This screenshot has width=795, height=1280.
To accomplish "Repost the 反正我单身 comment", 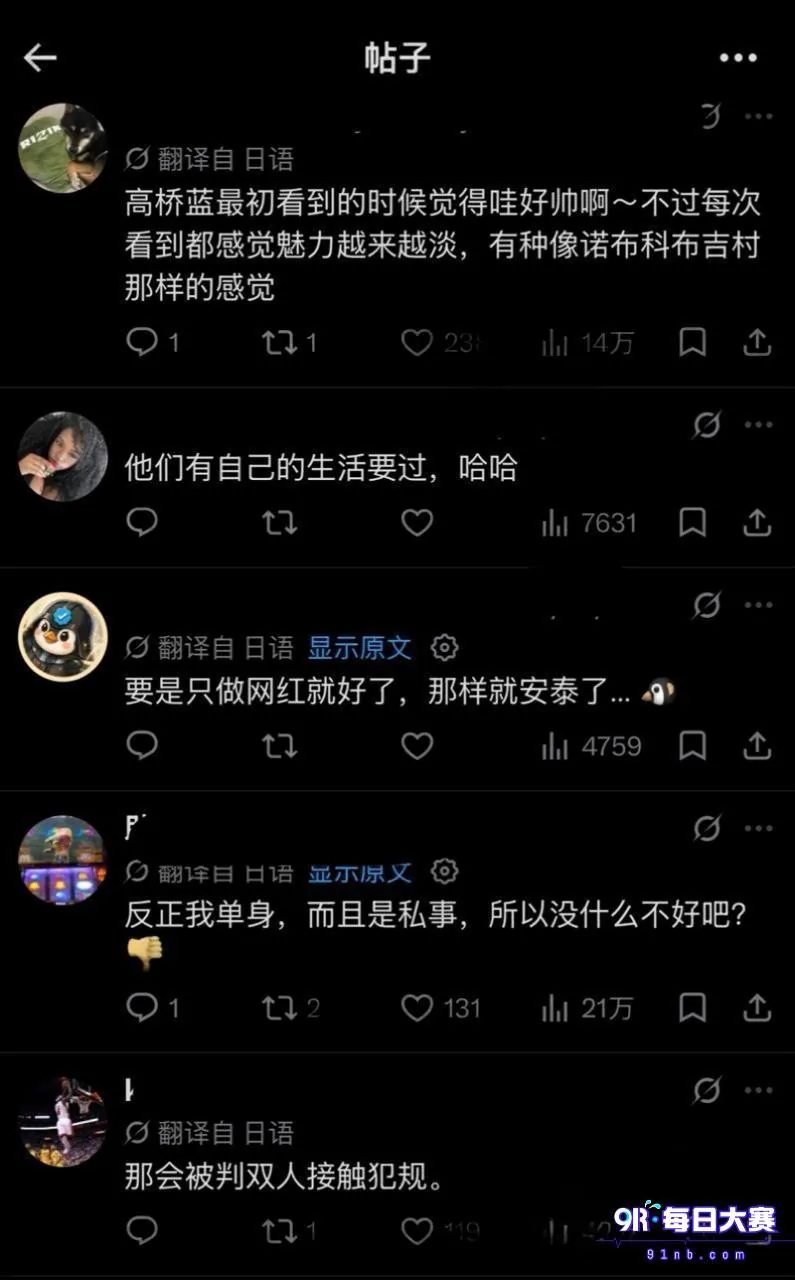I will (279, 1008).
